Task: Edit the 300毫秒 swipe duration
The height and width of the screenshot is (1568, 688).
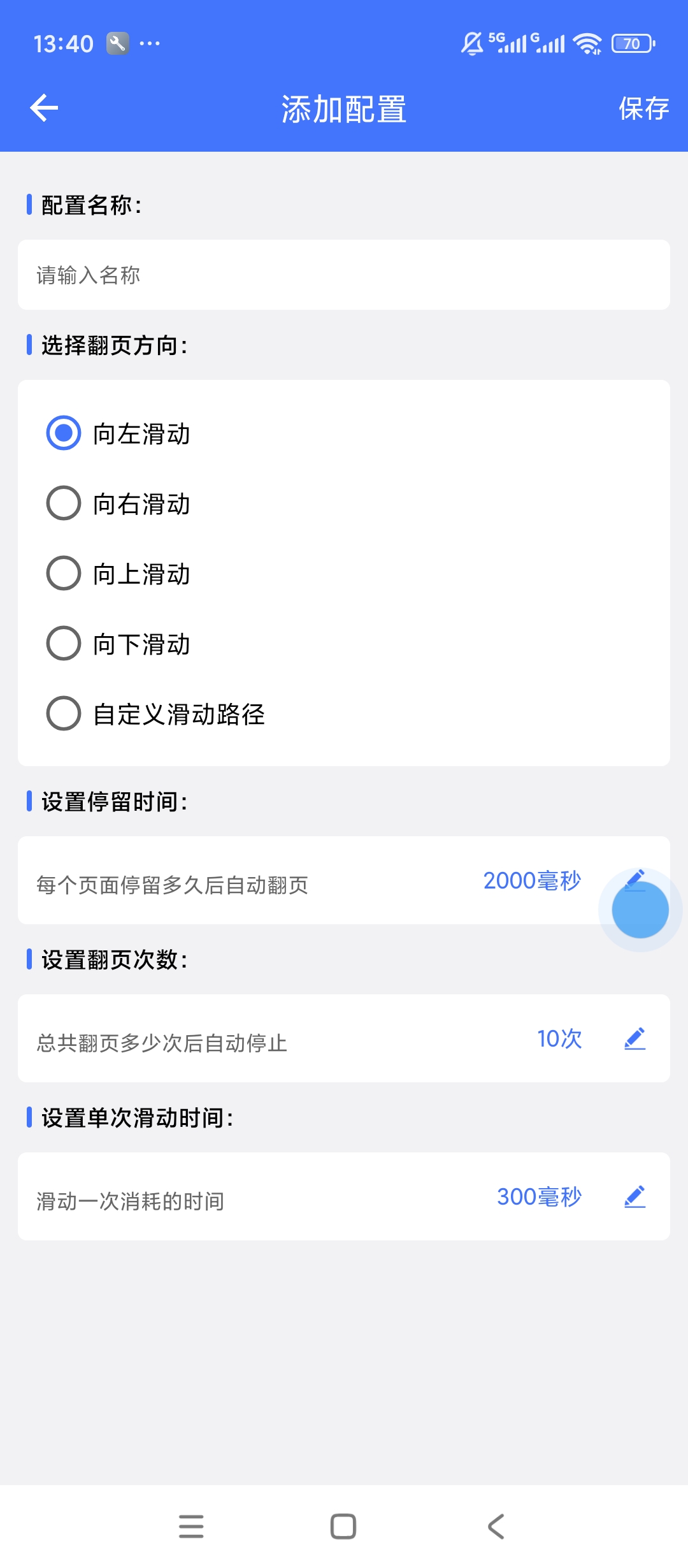Action: coord(635,1196)
